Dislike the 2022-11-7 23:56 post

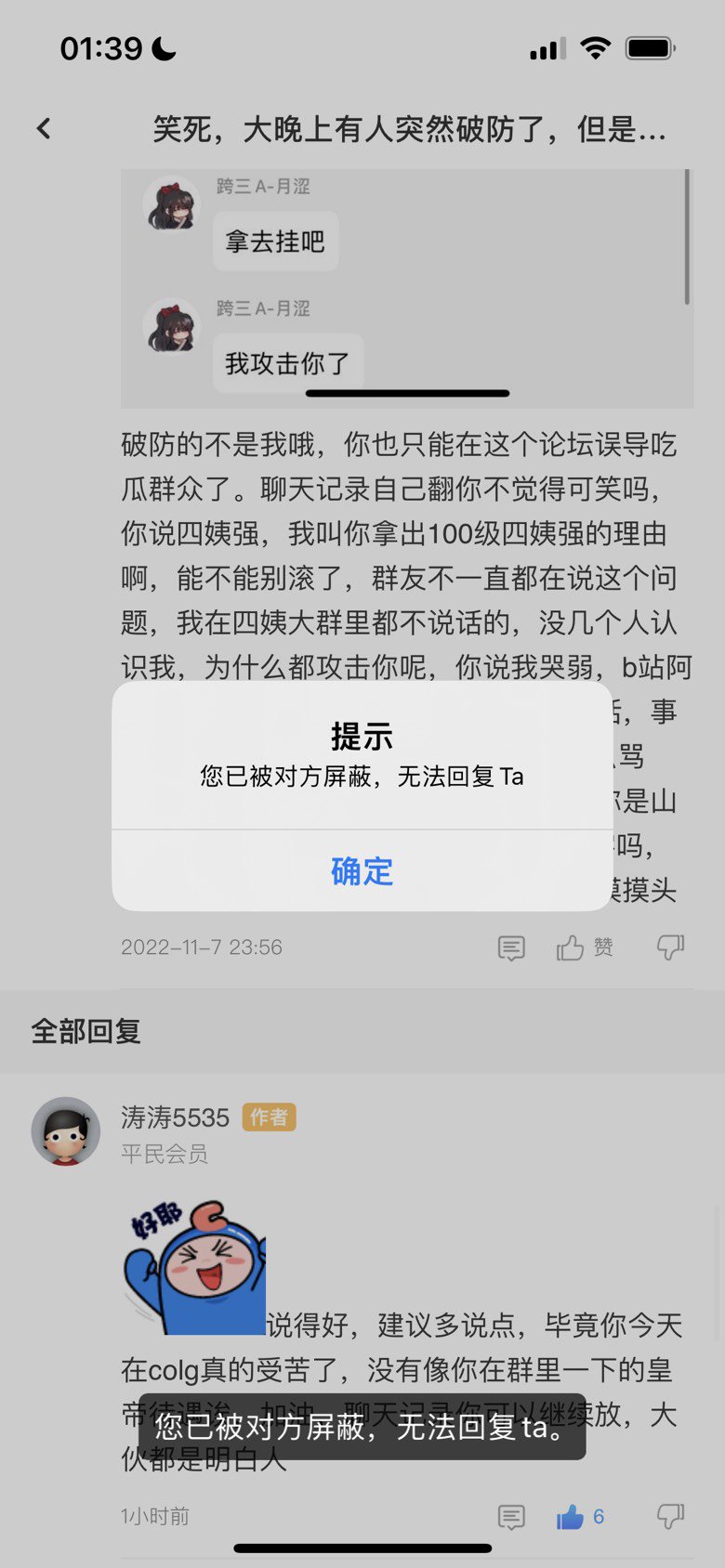[x=670, y=947]
